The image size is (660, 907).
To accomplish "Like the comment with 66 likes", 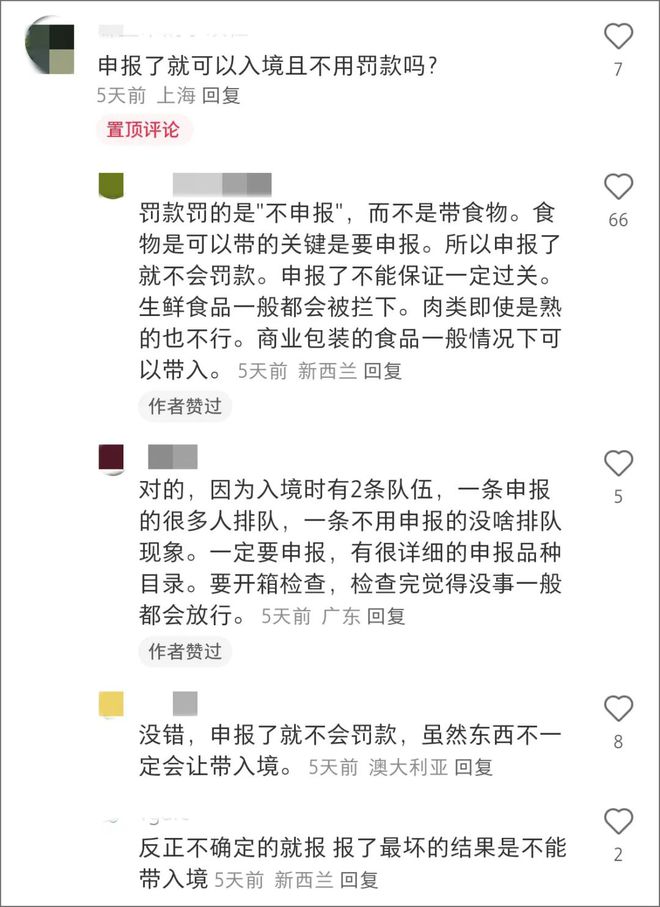I will click(x=618, y=187).
